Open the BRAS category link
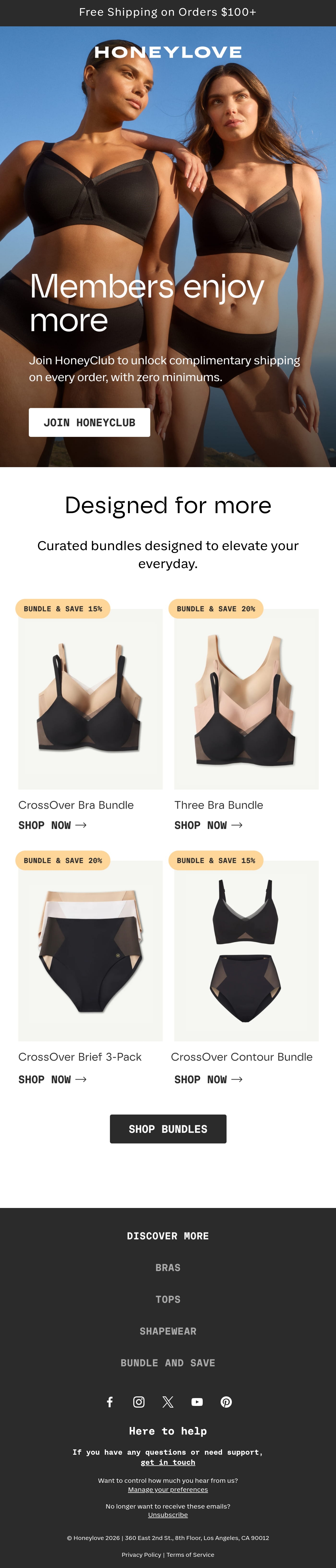Viewport: 336px width, 1568px height. tap(168, 1267)
